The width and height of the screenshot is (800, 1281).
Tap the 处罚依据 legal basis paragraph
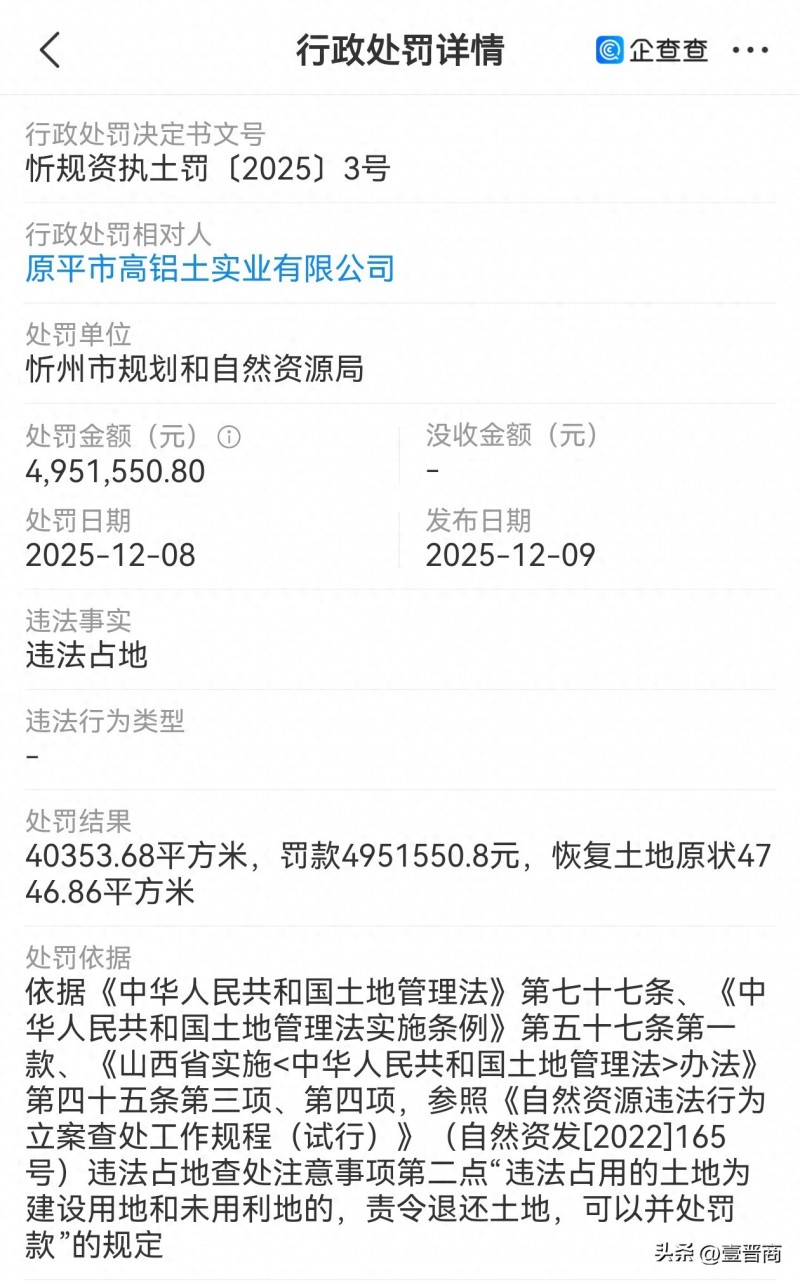(400, 1110)
